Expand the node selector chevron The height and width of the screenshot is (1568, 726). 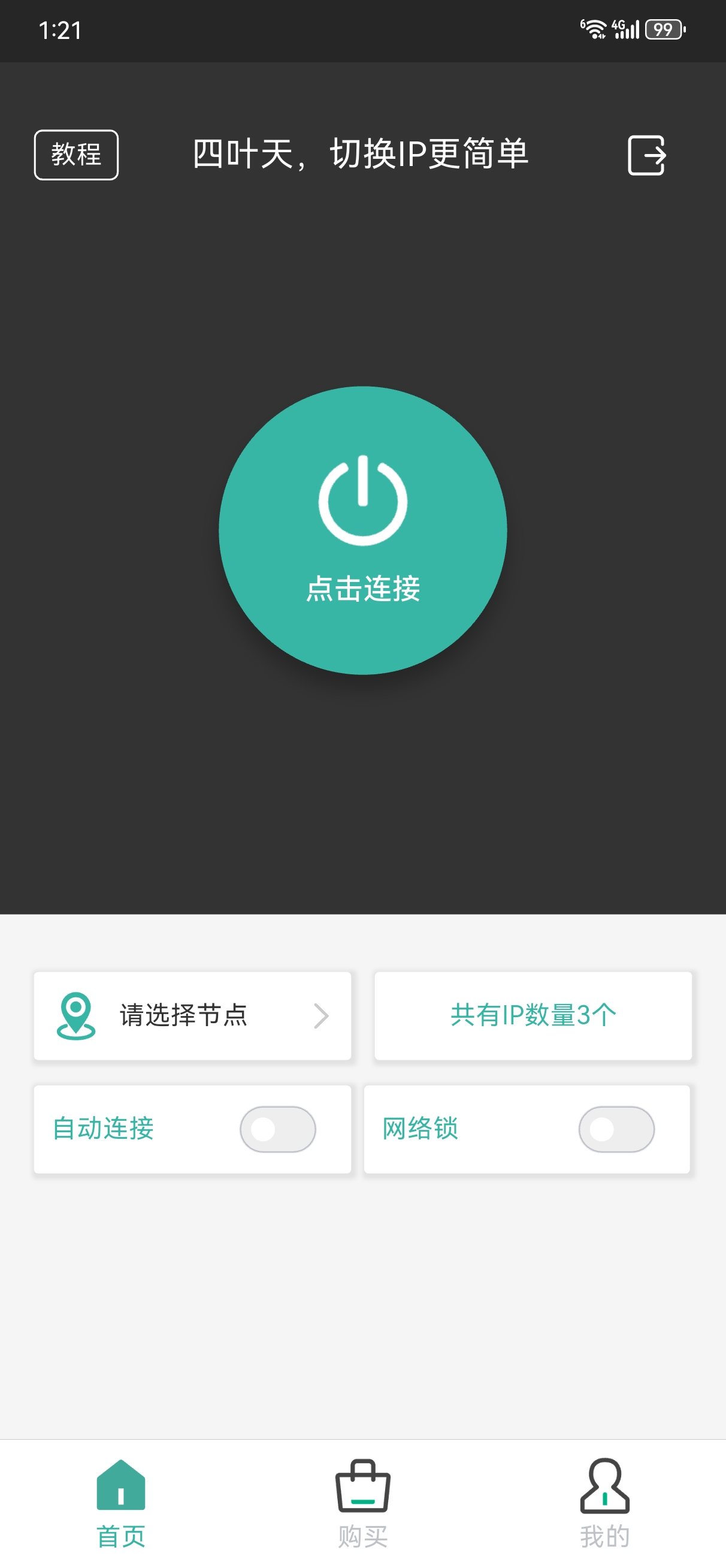[322, 1015]
